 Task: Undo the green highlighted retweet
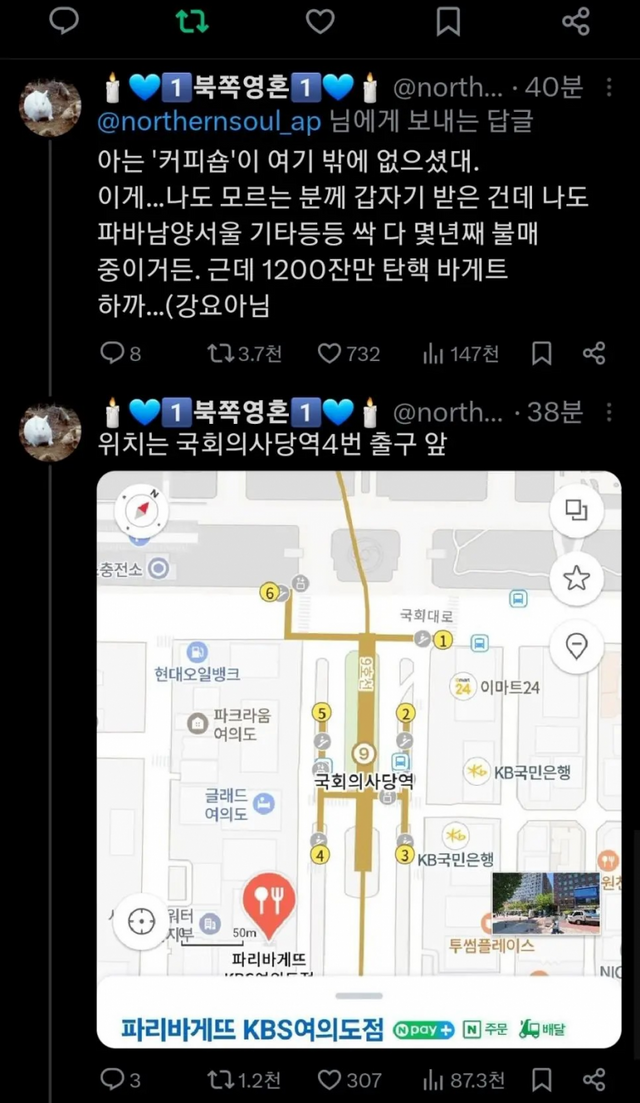click(x=192, y=21)
